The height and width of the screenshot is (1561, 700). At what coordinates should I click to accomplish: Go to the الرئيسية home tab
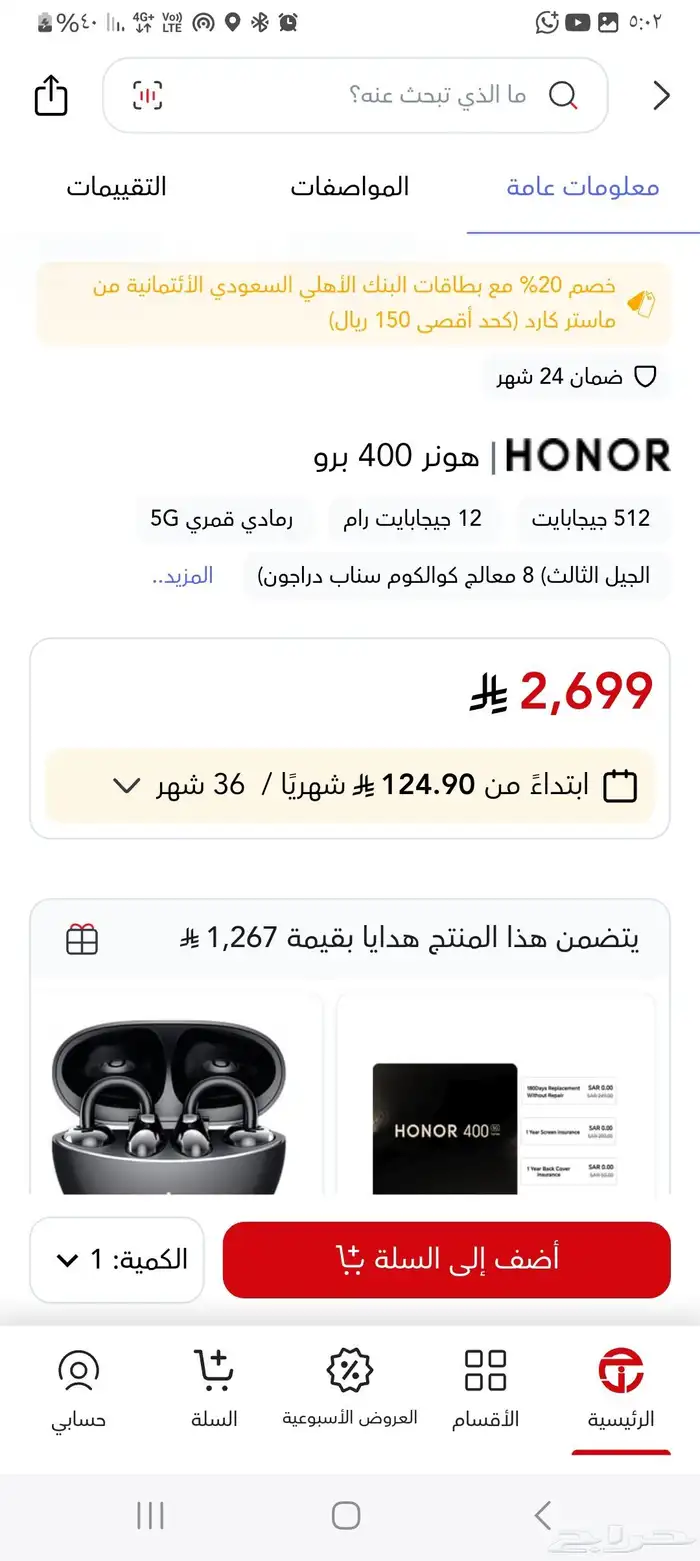pos(621,1390)
